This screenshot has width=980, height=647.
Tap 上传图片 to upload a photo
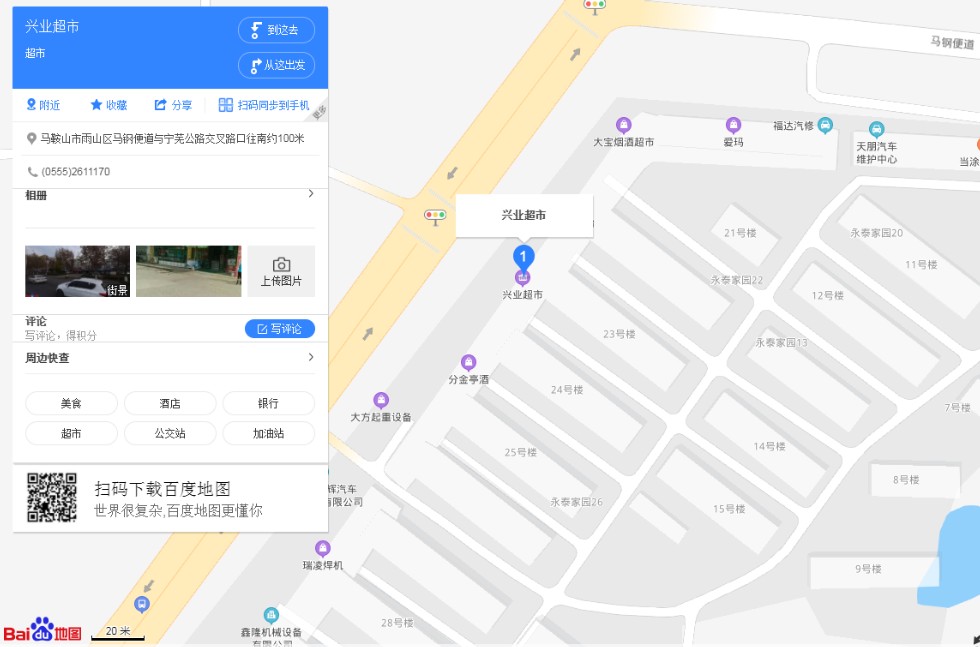point(281,271)
